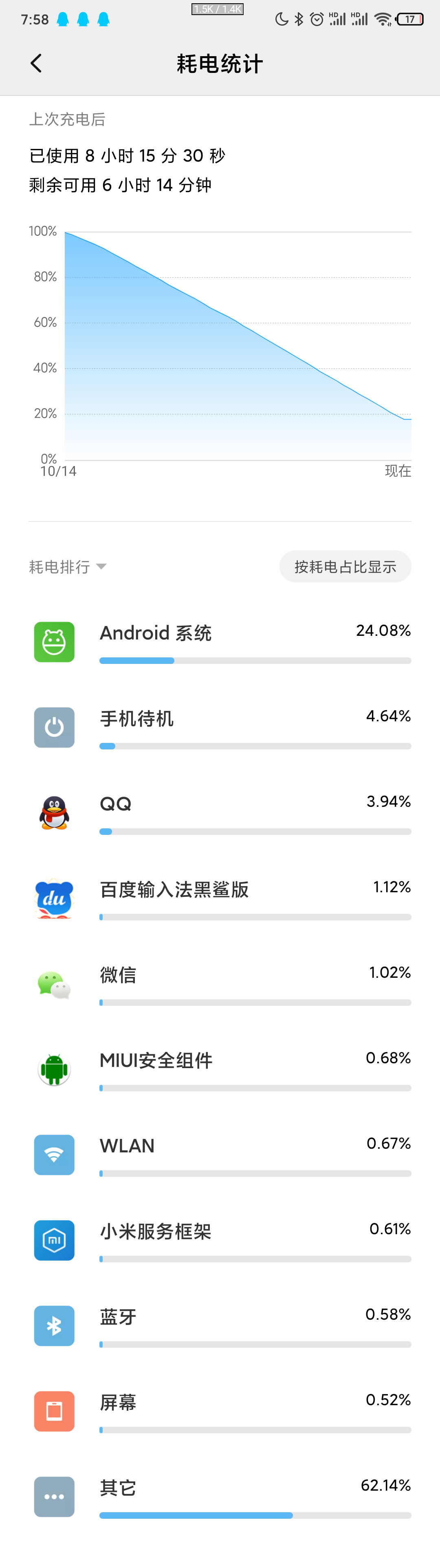Go back from the 耗电统计 page
The image size is (440, 1568).
coord(37,64)
